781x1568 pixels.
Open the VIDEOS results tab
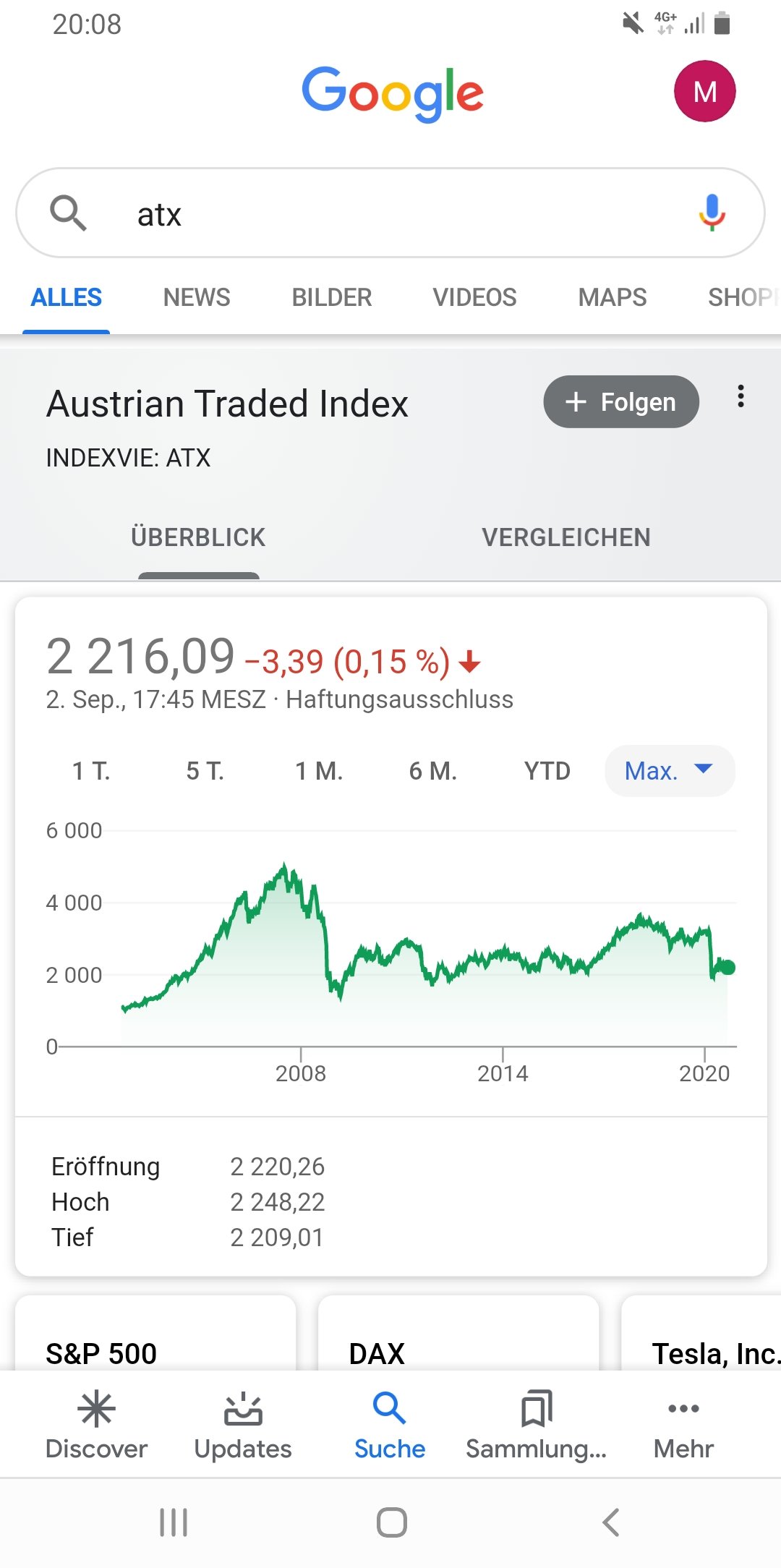(x=474, y=297)
